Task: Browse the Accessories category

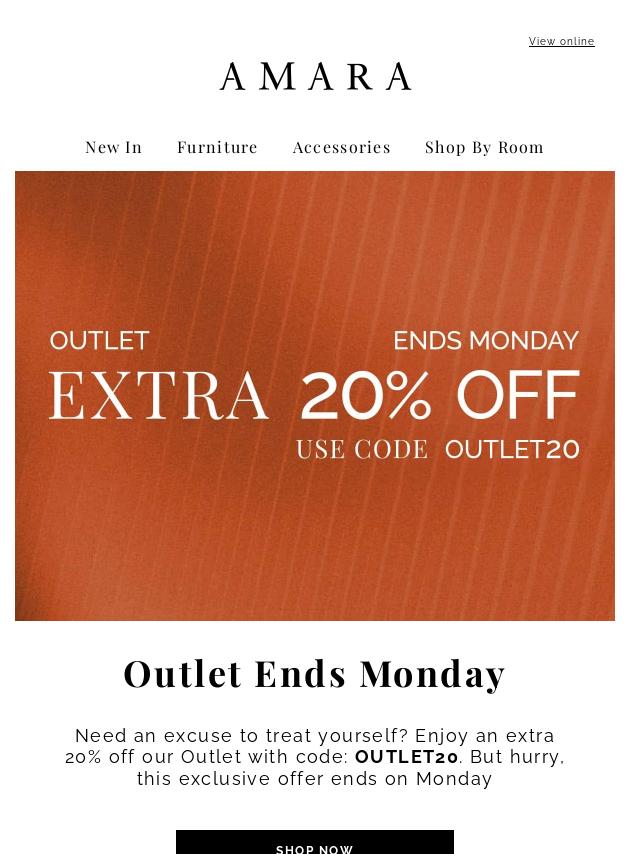Action: pyautogui.click(x=341, y=147)
